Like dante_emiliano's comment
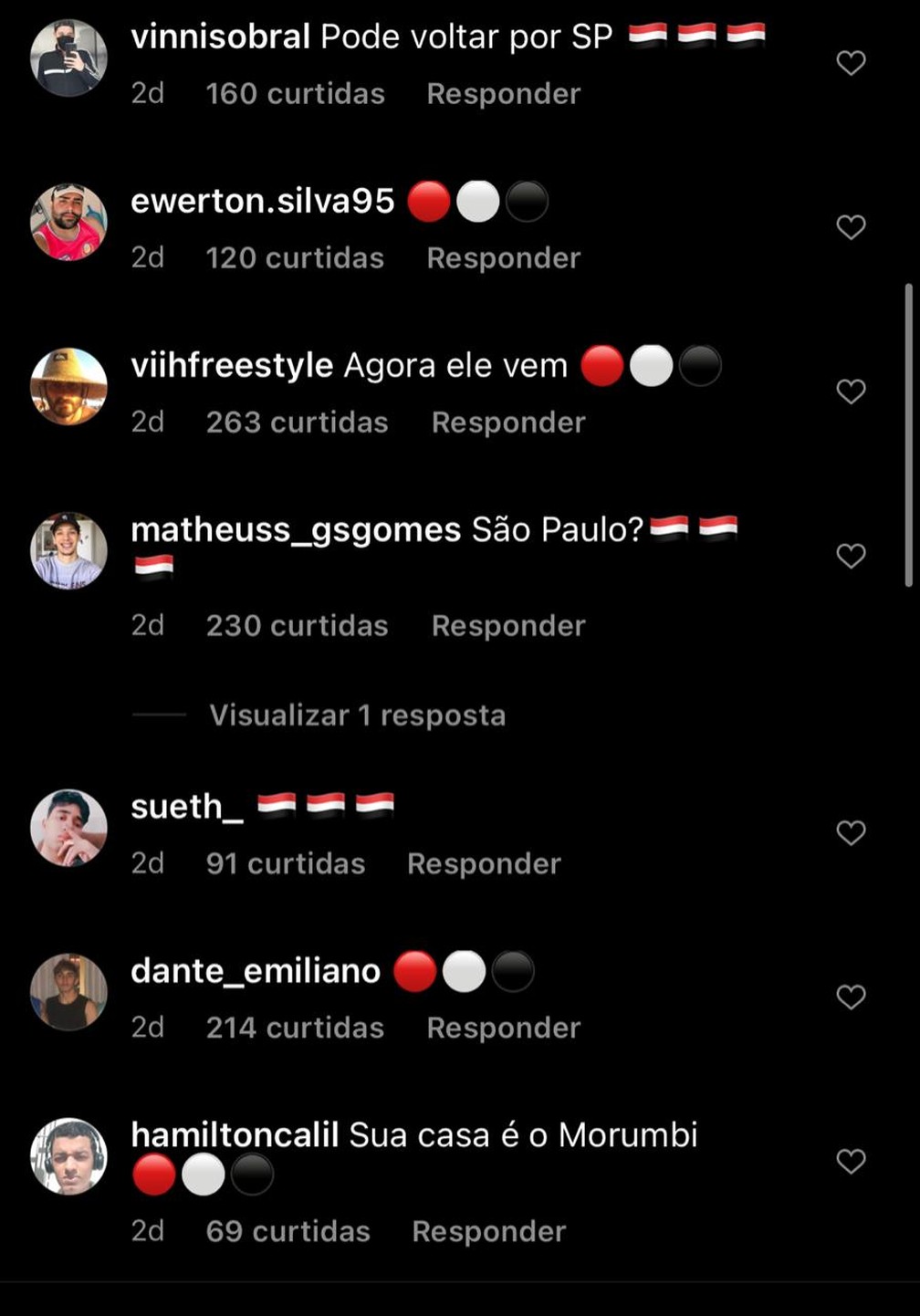The width and height of the screenshot is (920, 1316). (851, 997)
